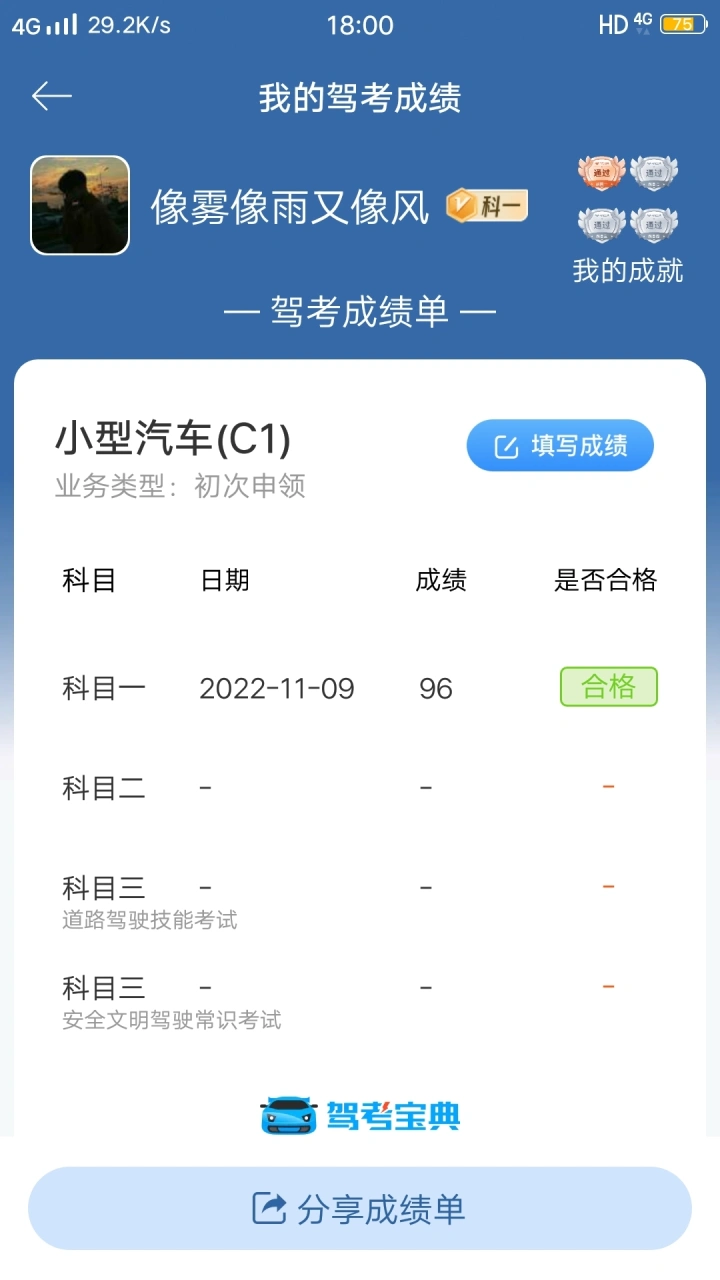Viewport: 720px width, 1280px height.
Task: Open the 科一 VIP badge
Action: [487, 206]
